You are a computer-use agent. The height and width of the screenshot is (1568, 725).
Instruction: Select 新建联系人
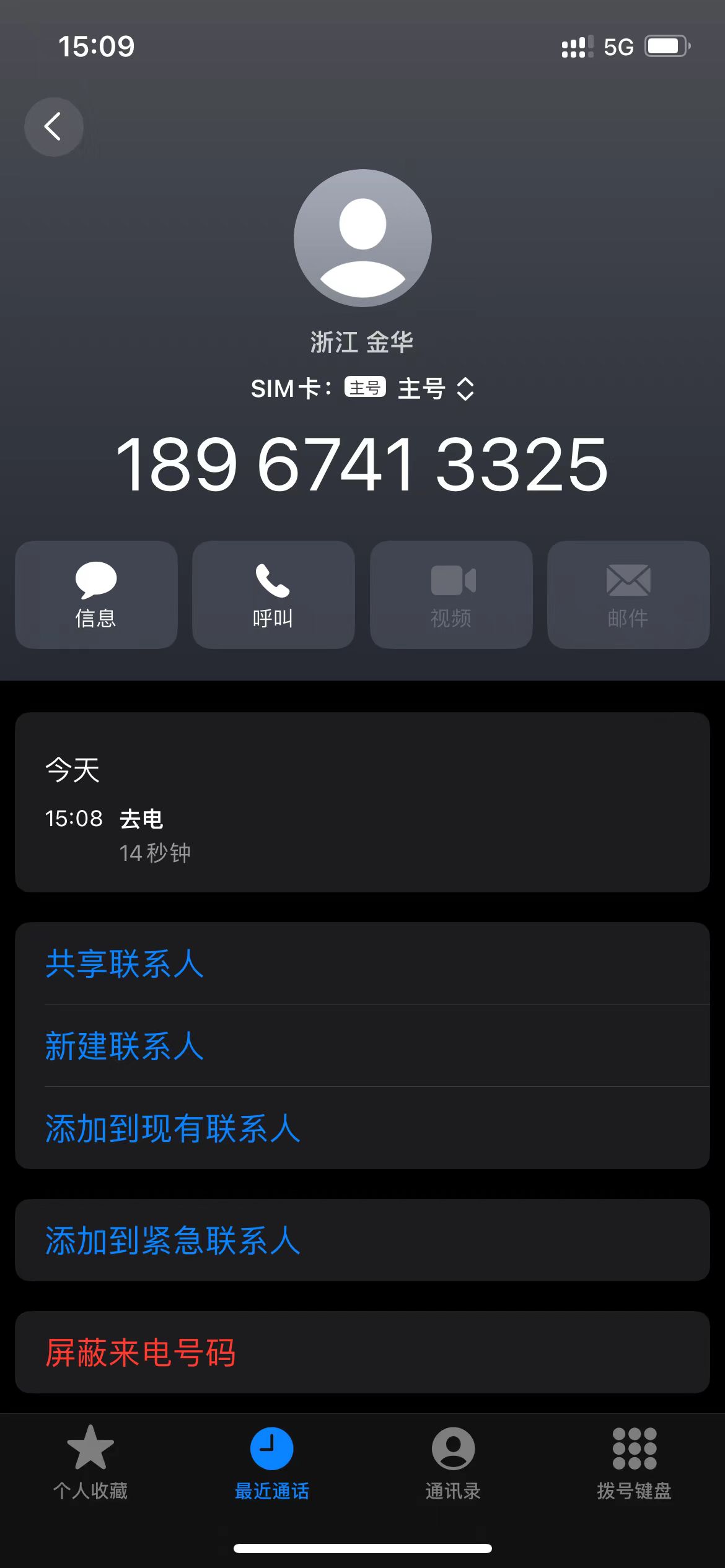(x=362, y=1046)
